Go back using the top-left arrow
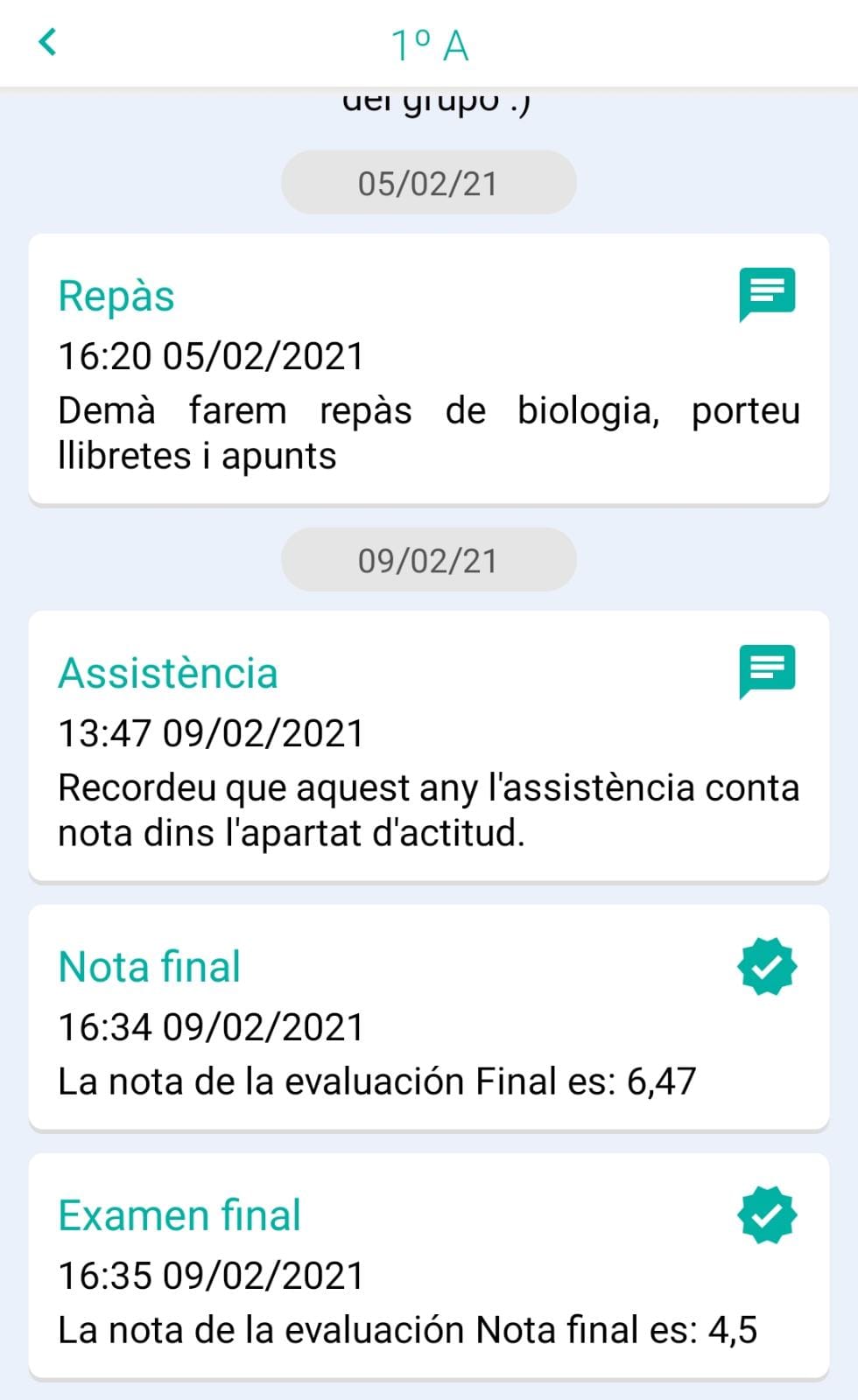Screen dimensions: 858x1400 tap(48, 42)
